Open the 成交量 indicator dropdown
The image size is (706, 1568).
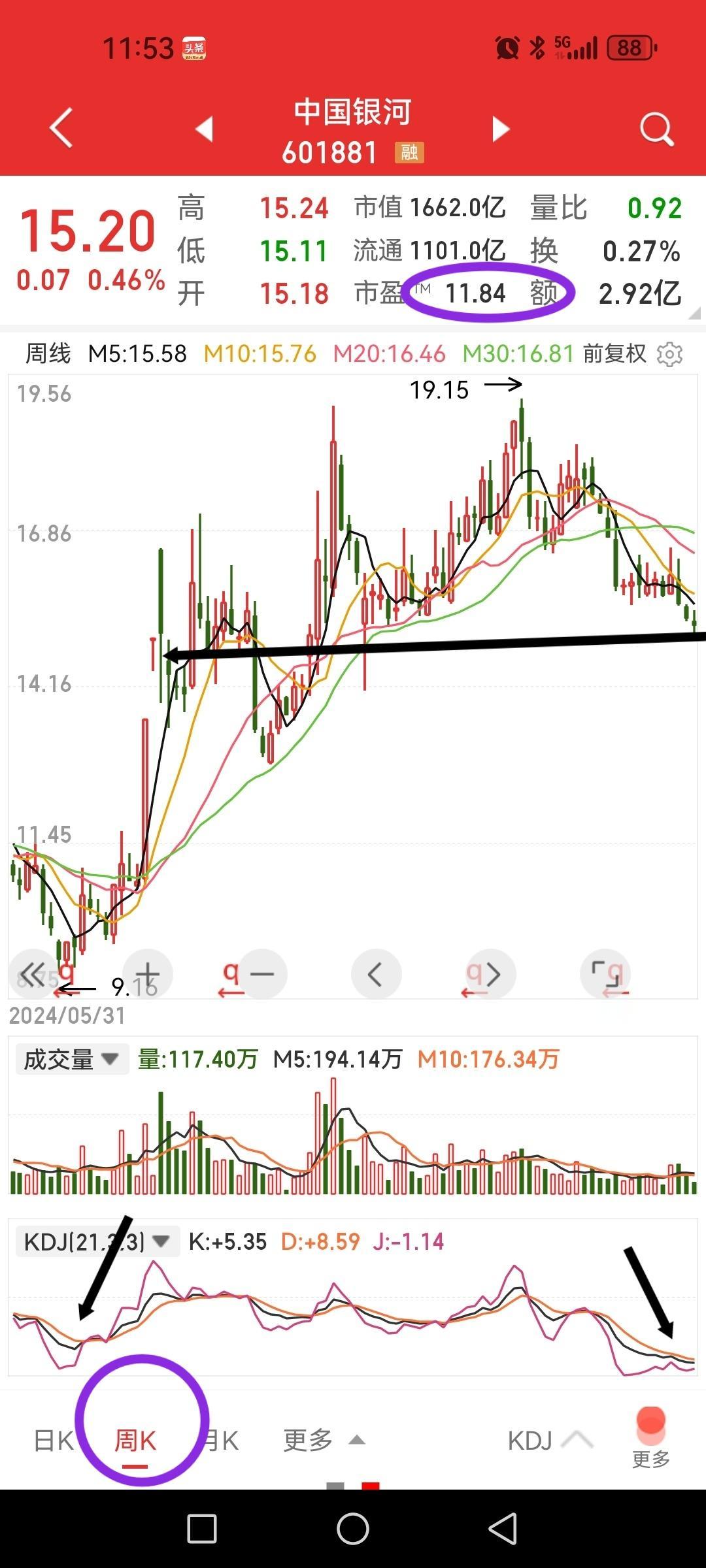[x=72, y=1058]
